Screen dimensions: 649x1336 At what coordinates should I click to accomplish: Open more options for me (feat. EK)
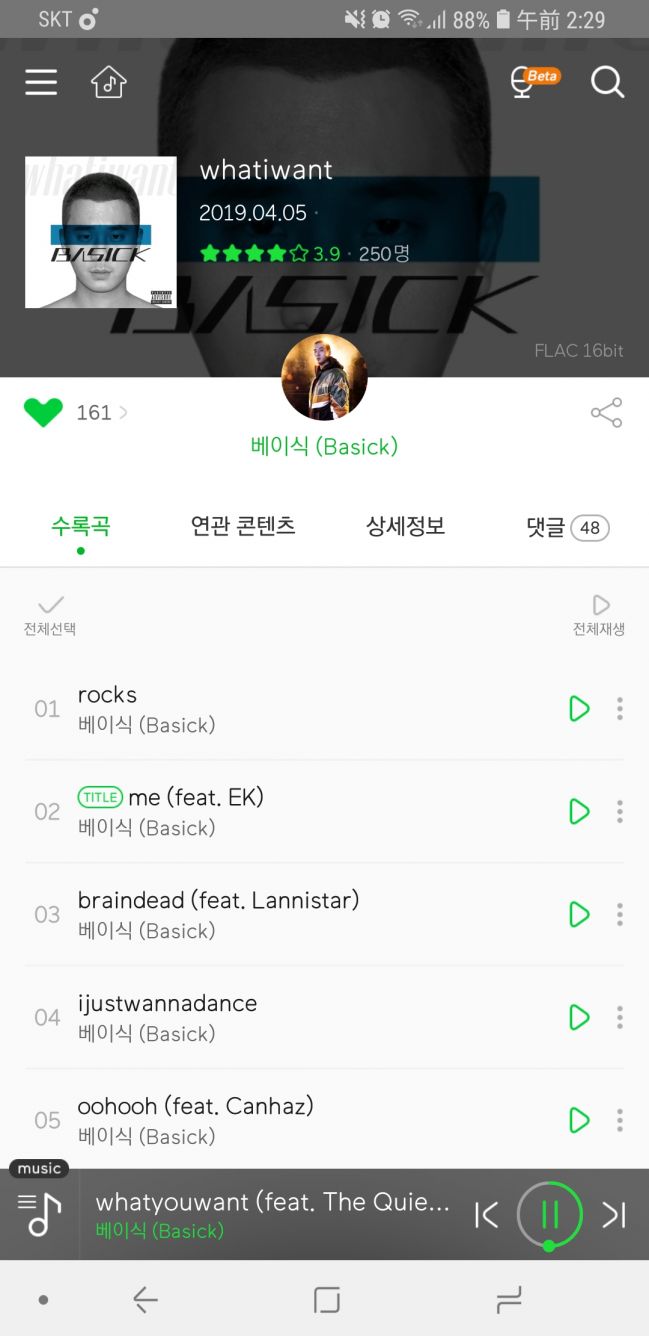pyautogui.click(x=620, y=811)
